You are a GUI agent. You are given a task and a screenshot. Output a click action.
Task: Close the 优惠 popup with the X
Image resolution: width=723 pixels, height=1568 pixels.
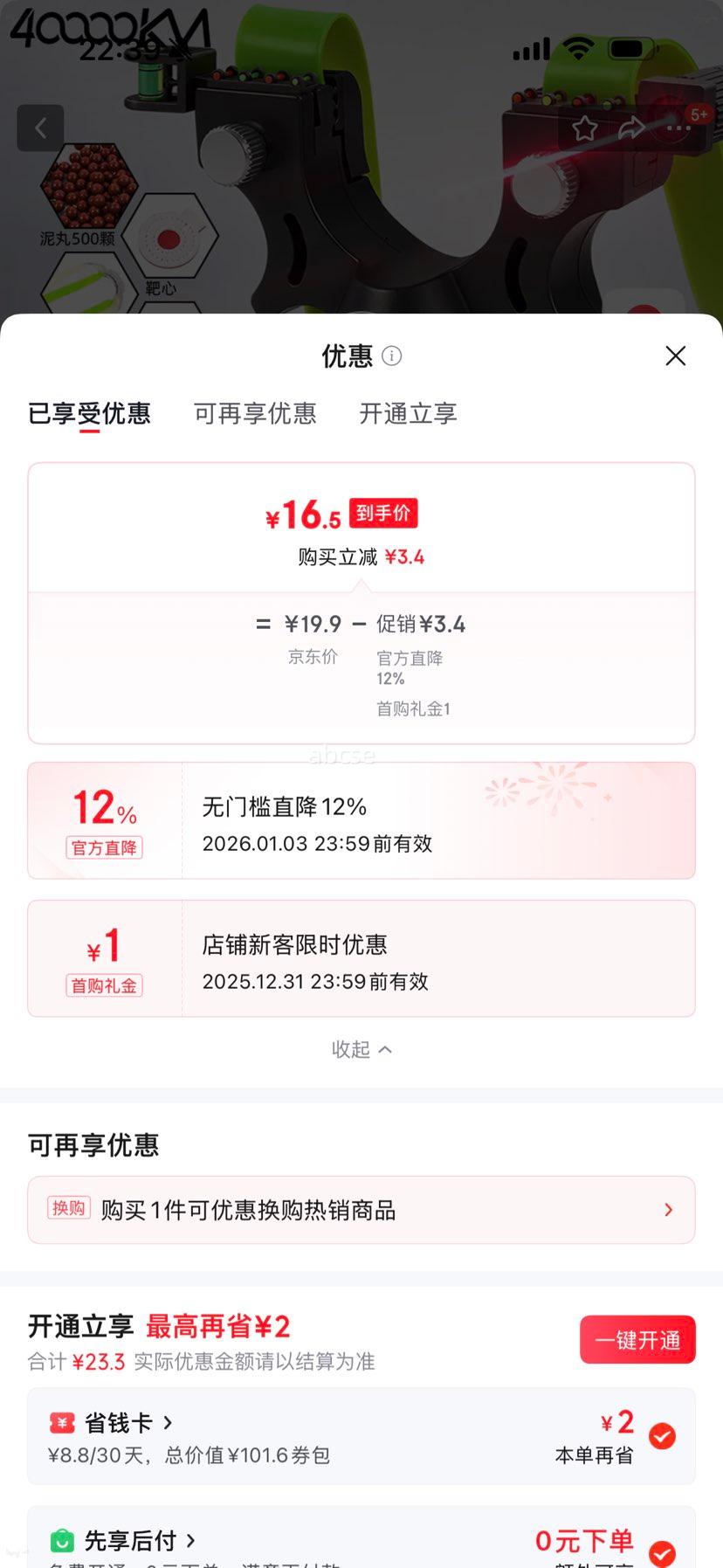tap(675, 356)
